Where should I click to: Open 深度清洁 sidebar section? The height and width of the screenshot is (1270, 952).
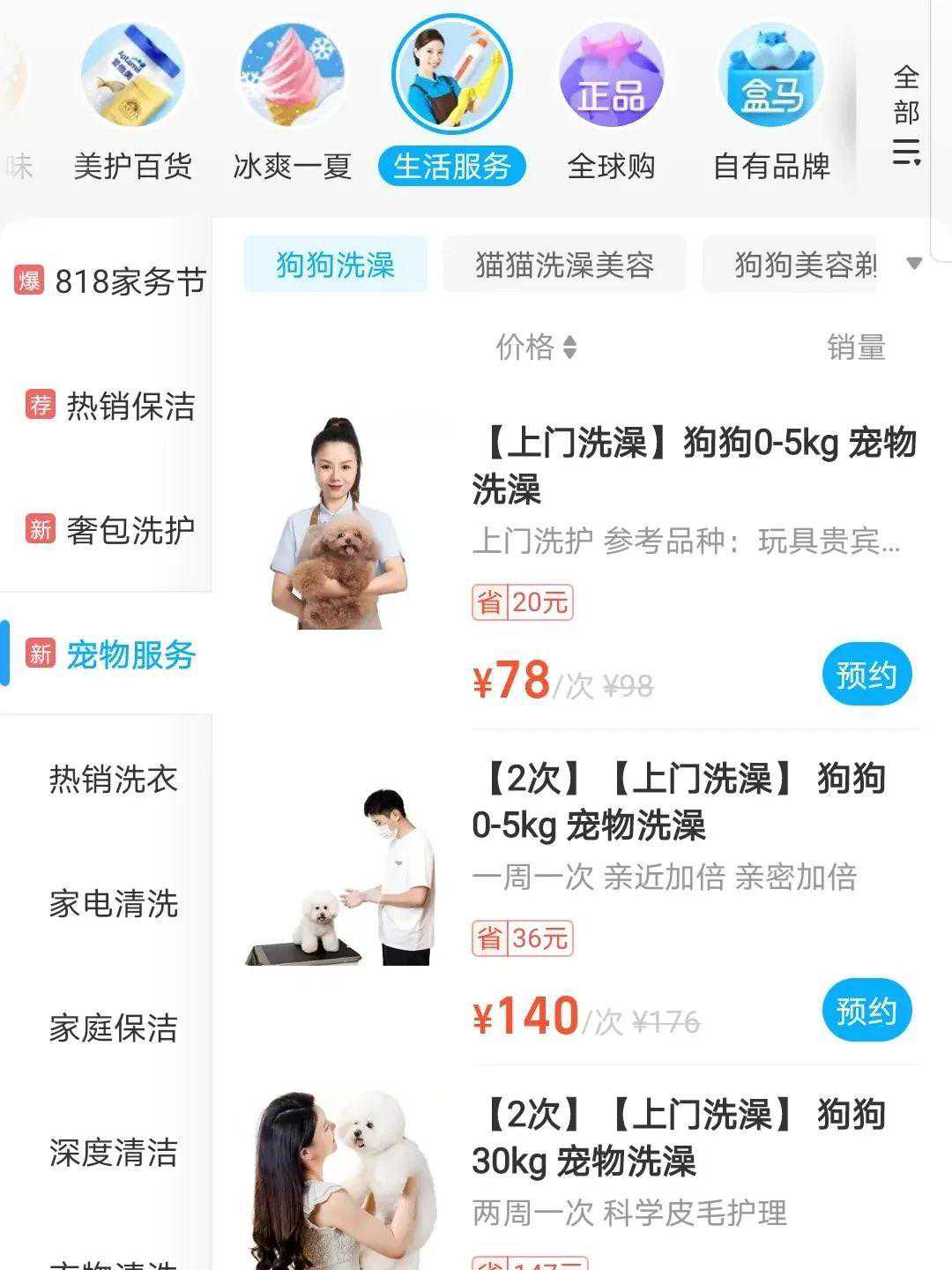(x=113, y=1153)
